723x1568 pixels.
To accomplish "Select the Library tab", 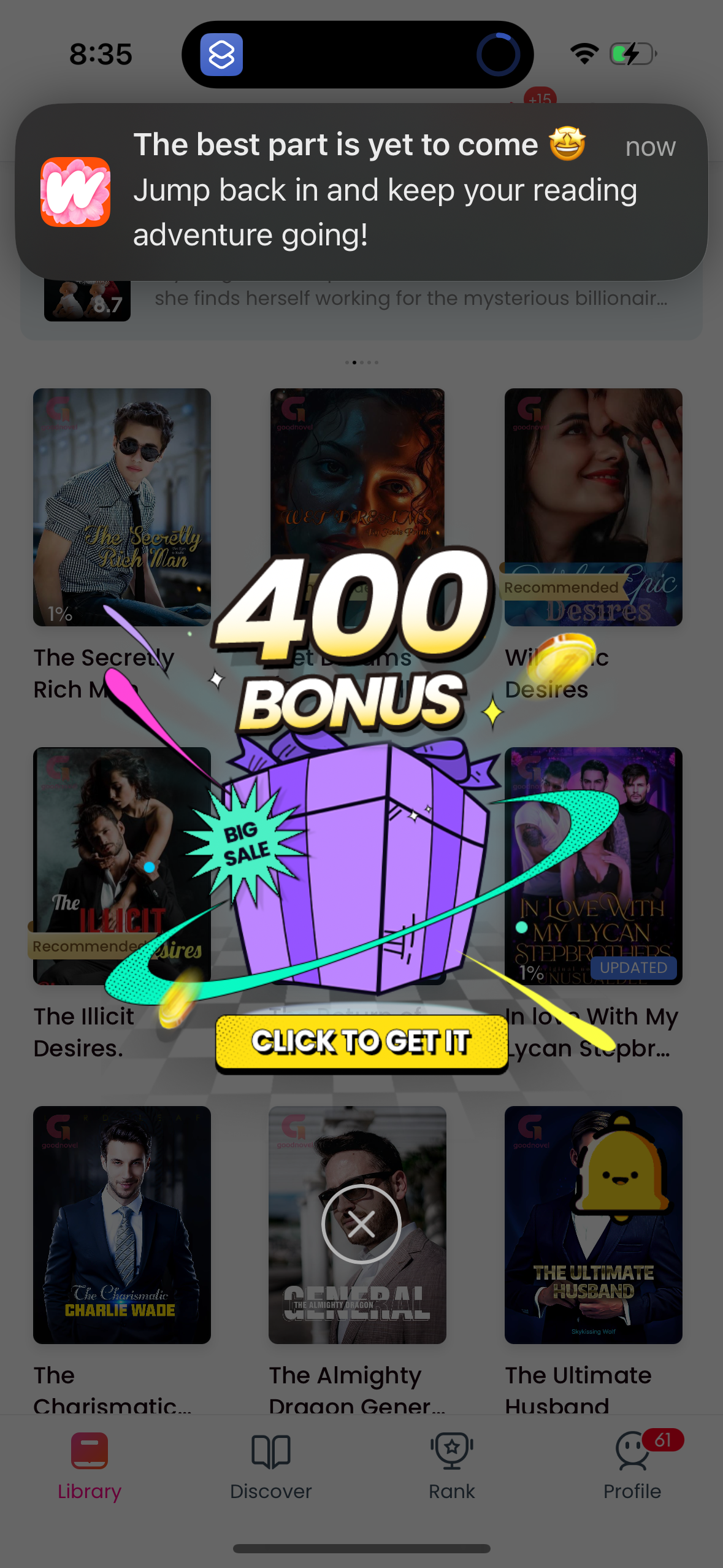I will click(x=90, y=1466).
